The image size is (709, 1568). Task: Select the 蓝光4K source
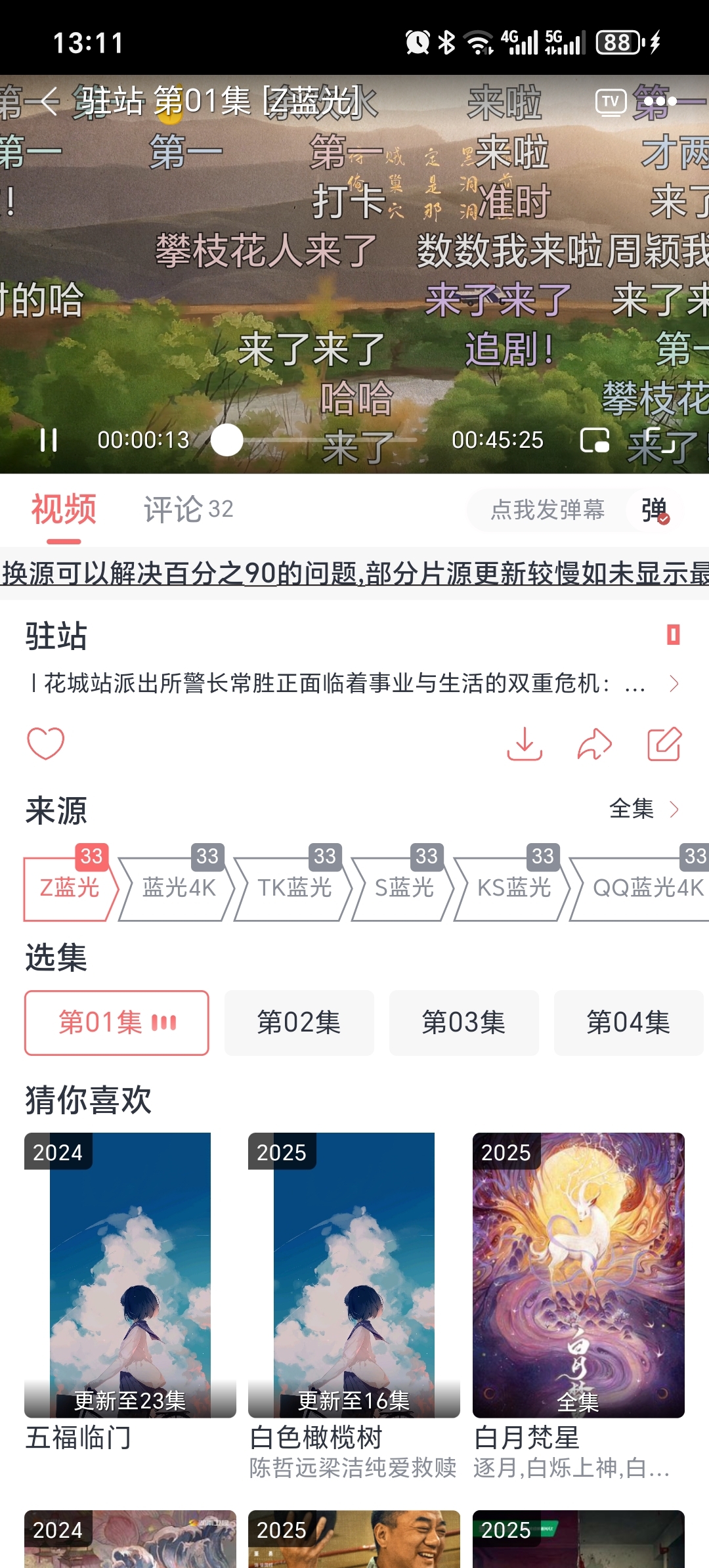[x=178, y=888]
